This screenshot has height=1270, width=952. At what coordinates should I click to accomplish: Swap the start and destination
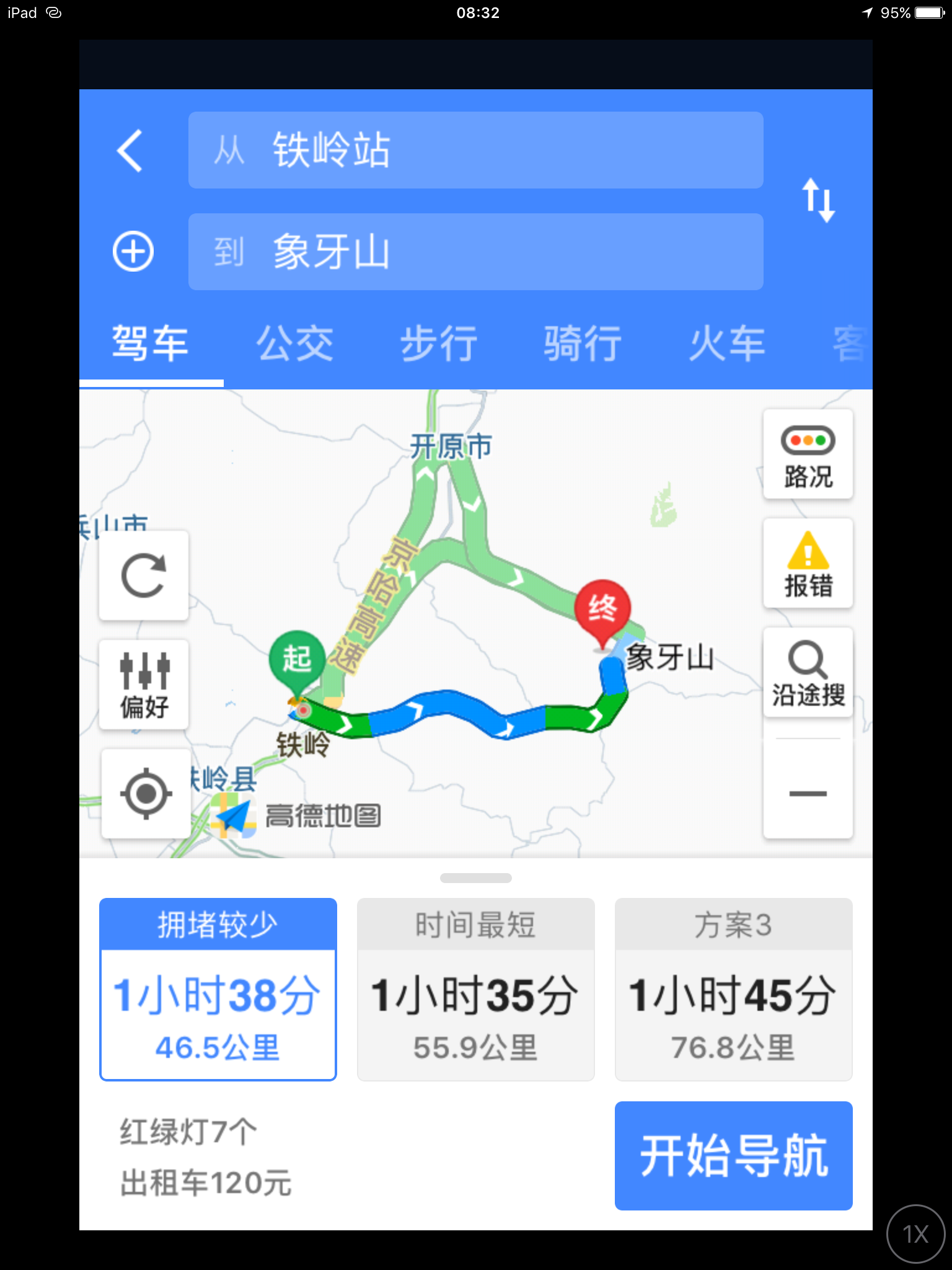(818, 200)
